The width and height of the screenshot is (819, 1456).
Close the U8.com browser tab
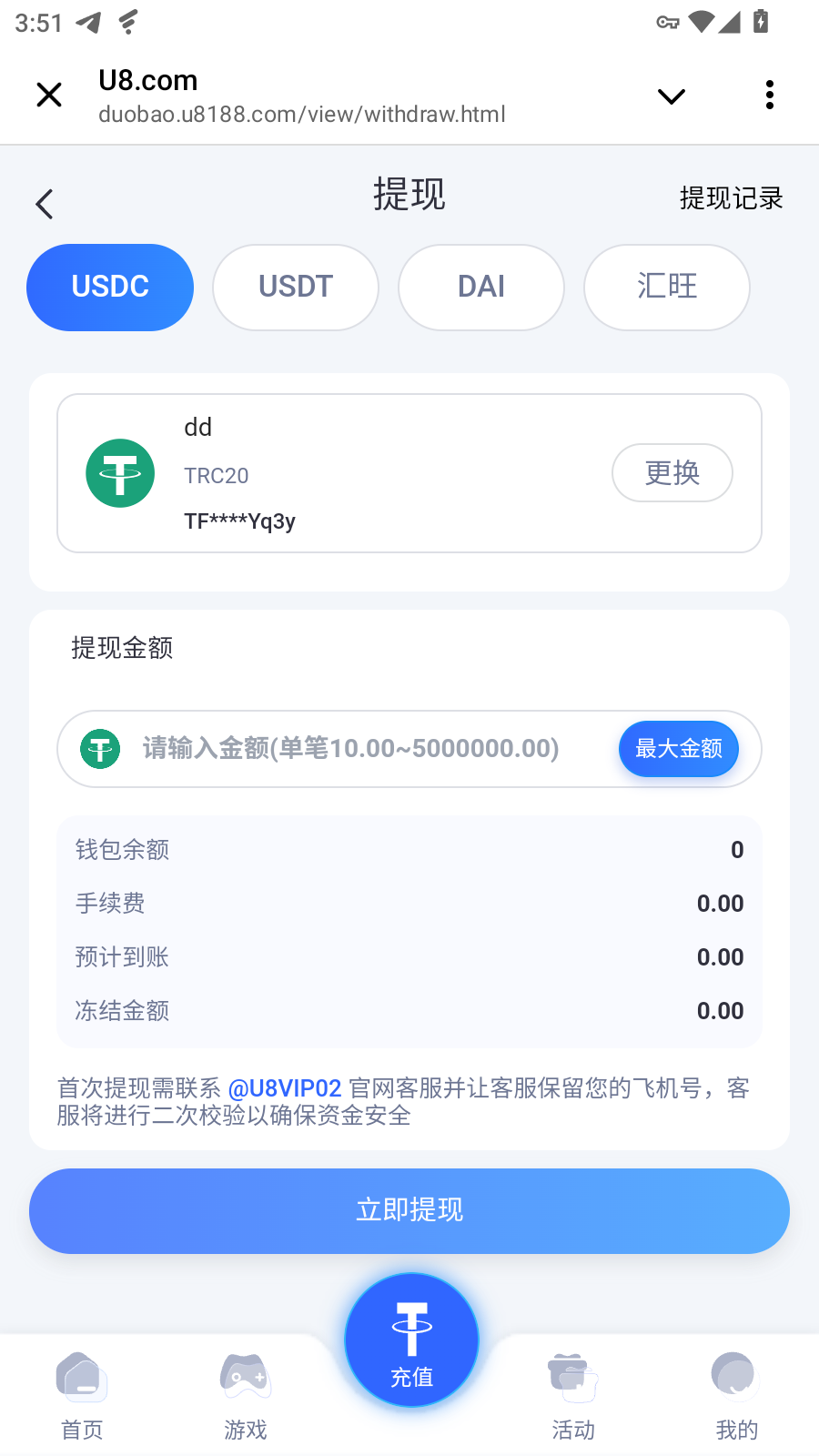click(x=49, y=95)
